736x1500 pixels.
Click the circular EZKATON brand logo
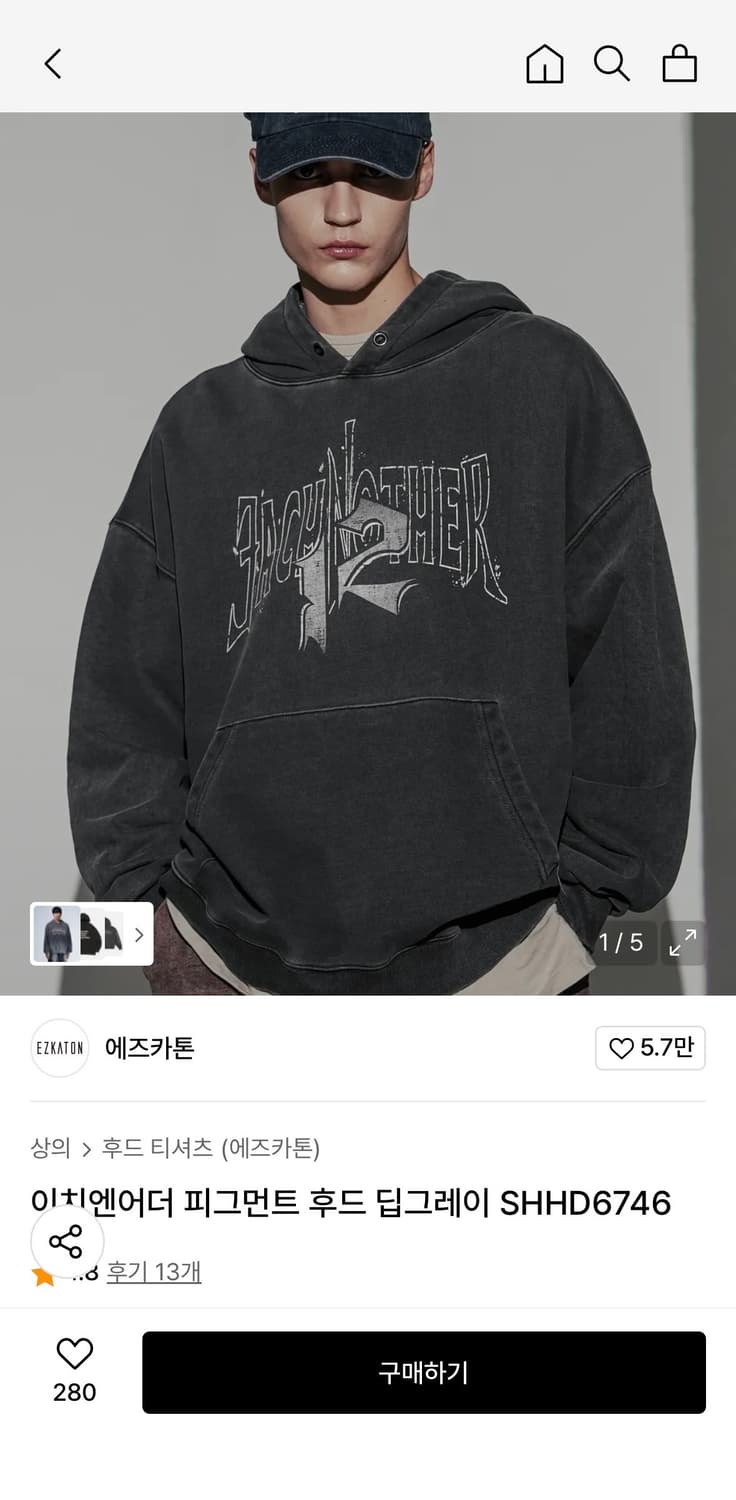click(x=58, y=1049)
